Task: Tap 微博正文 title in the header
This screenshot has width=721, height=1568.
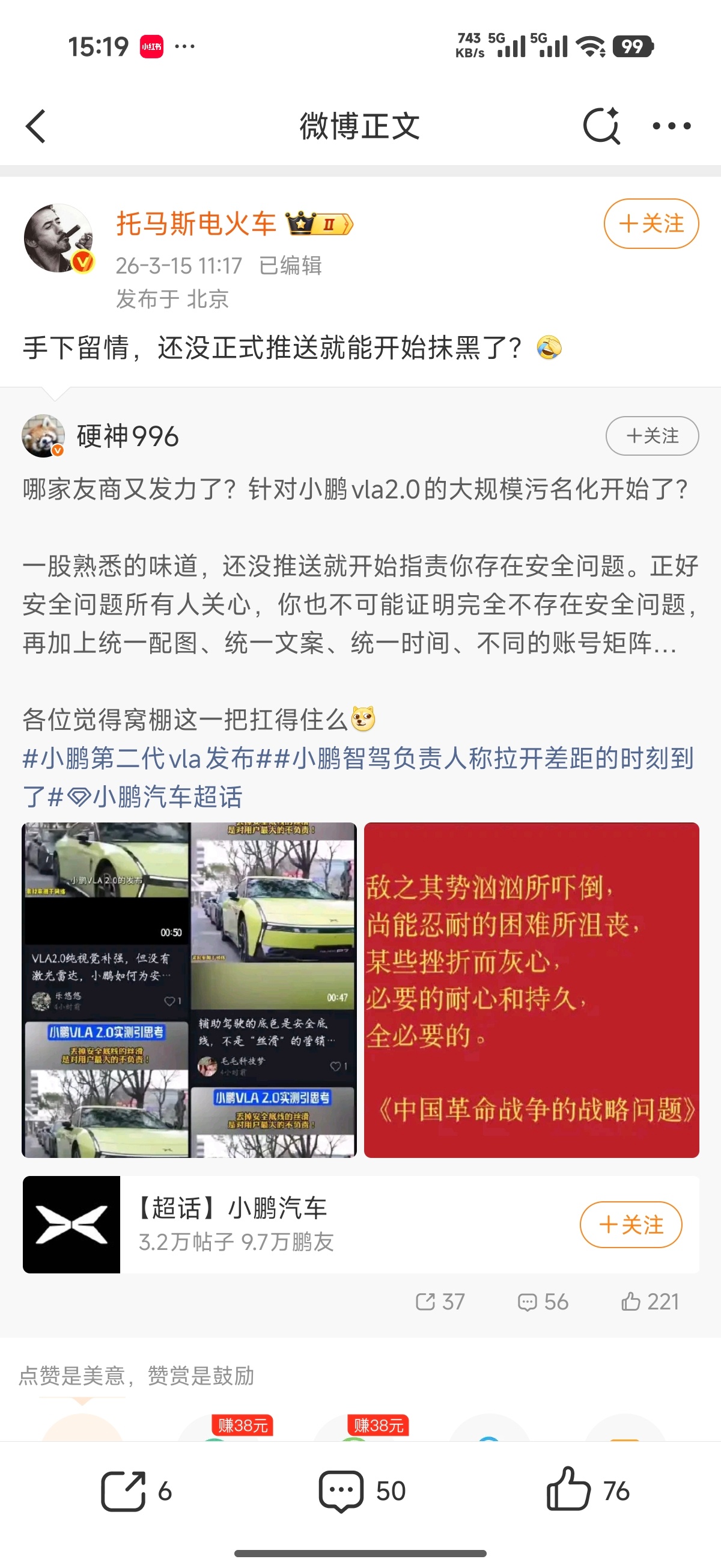Action: coord(360,126)
